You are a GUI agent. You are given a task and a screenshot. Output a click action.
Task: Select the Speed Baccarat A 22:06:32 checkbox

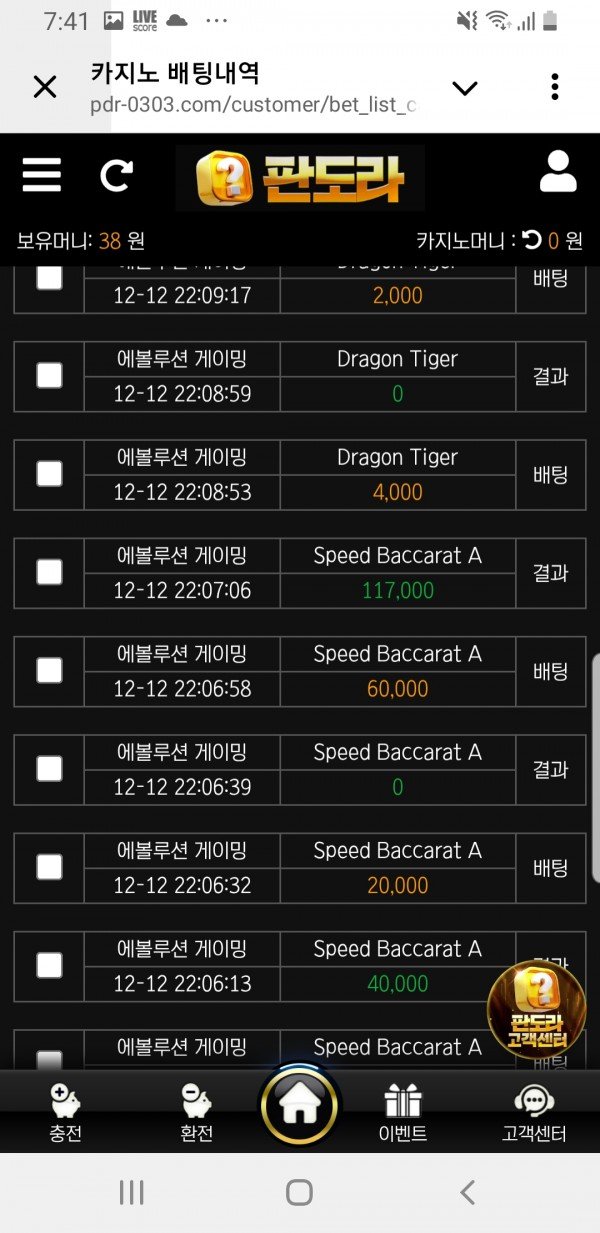(49, 867)
